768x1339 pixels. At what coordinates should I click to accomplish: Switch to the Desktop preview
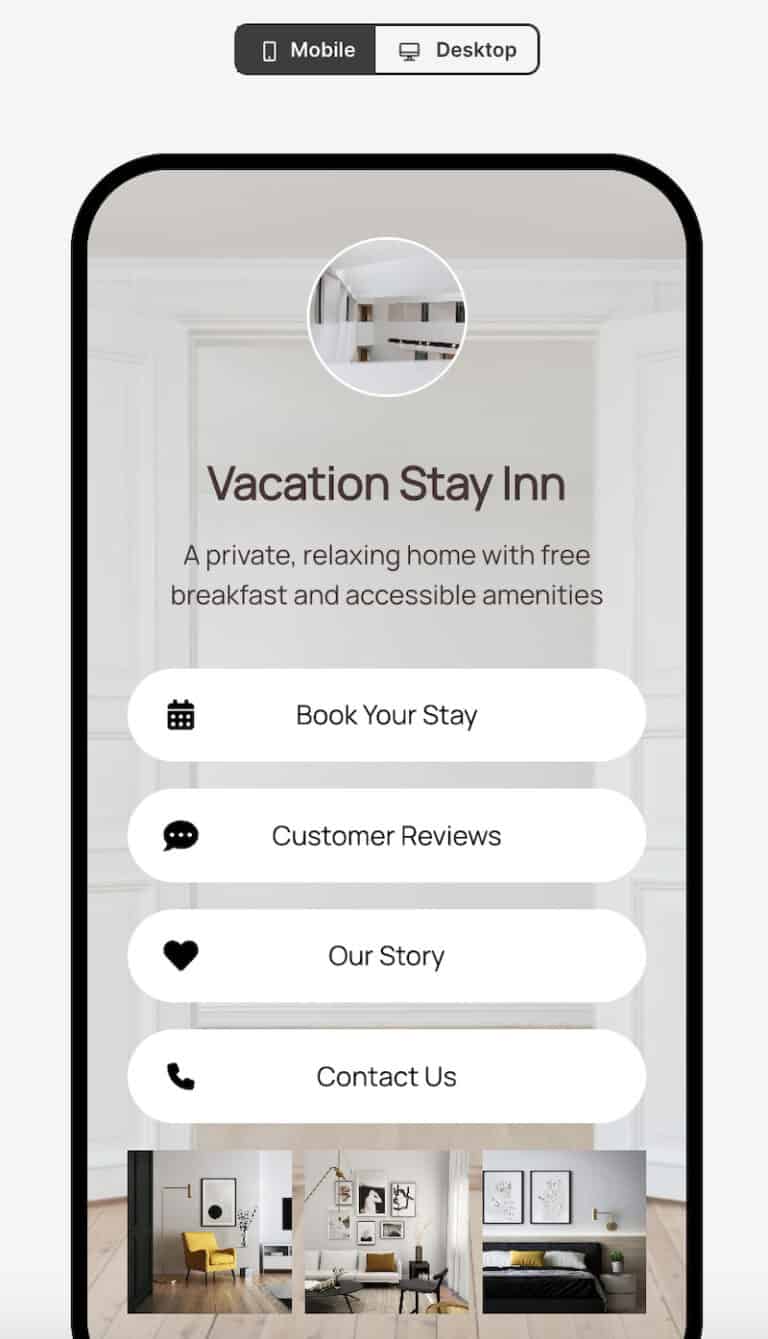pyautogui.click(x=457, y=50)
